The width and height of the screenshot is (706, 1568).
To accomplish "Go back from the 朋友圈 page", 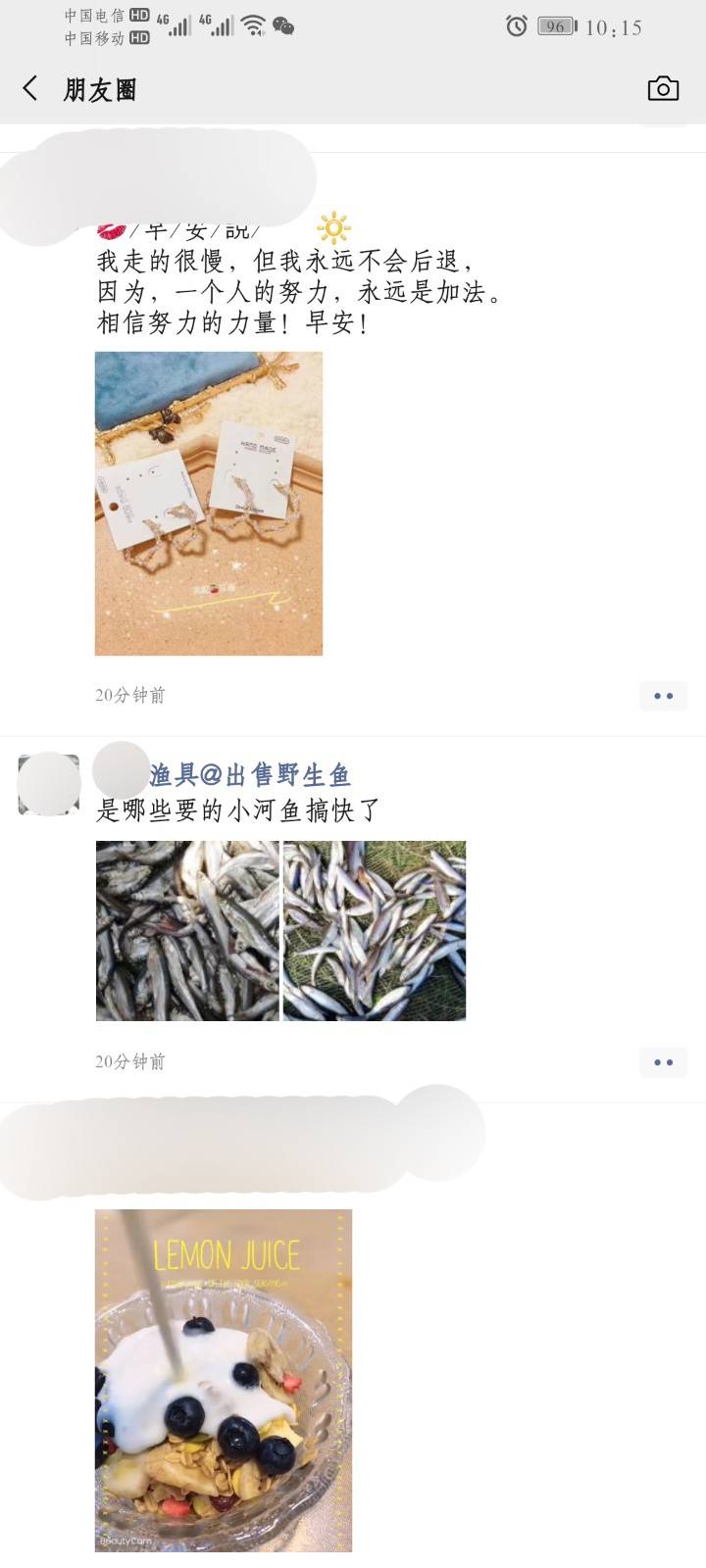I will [30, 89].
